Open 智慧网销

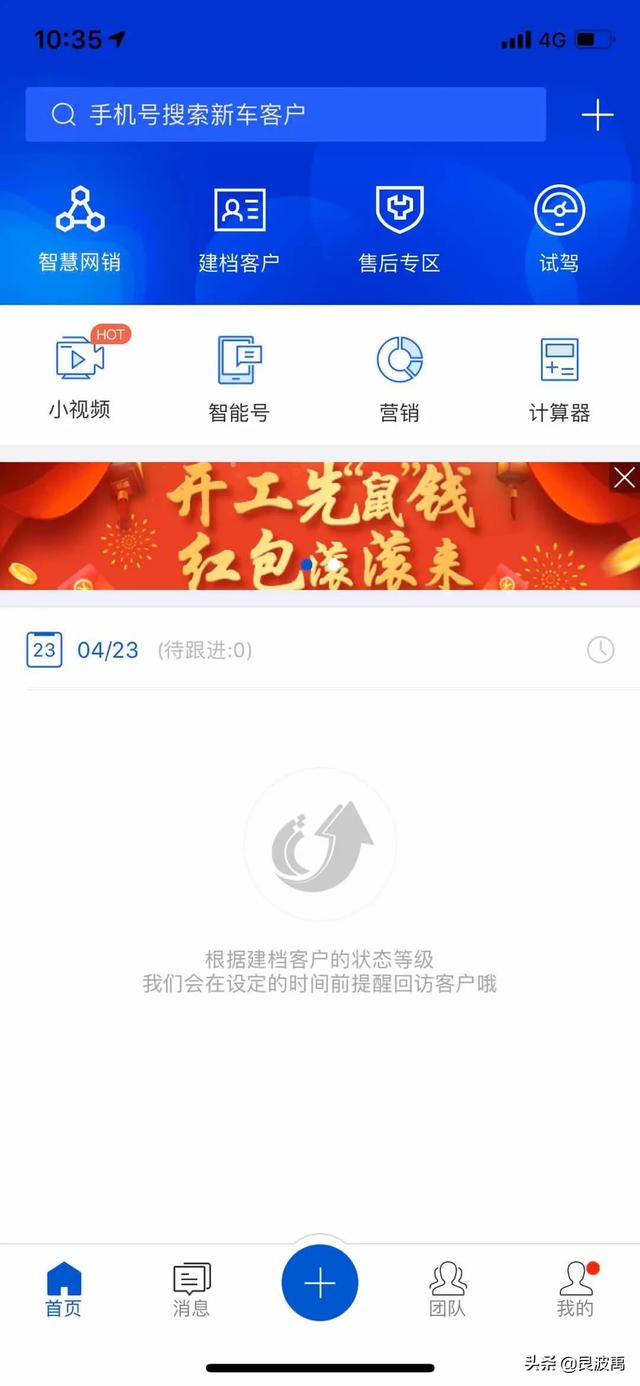pyautogui.click(x=80, y=230)
